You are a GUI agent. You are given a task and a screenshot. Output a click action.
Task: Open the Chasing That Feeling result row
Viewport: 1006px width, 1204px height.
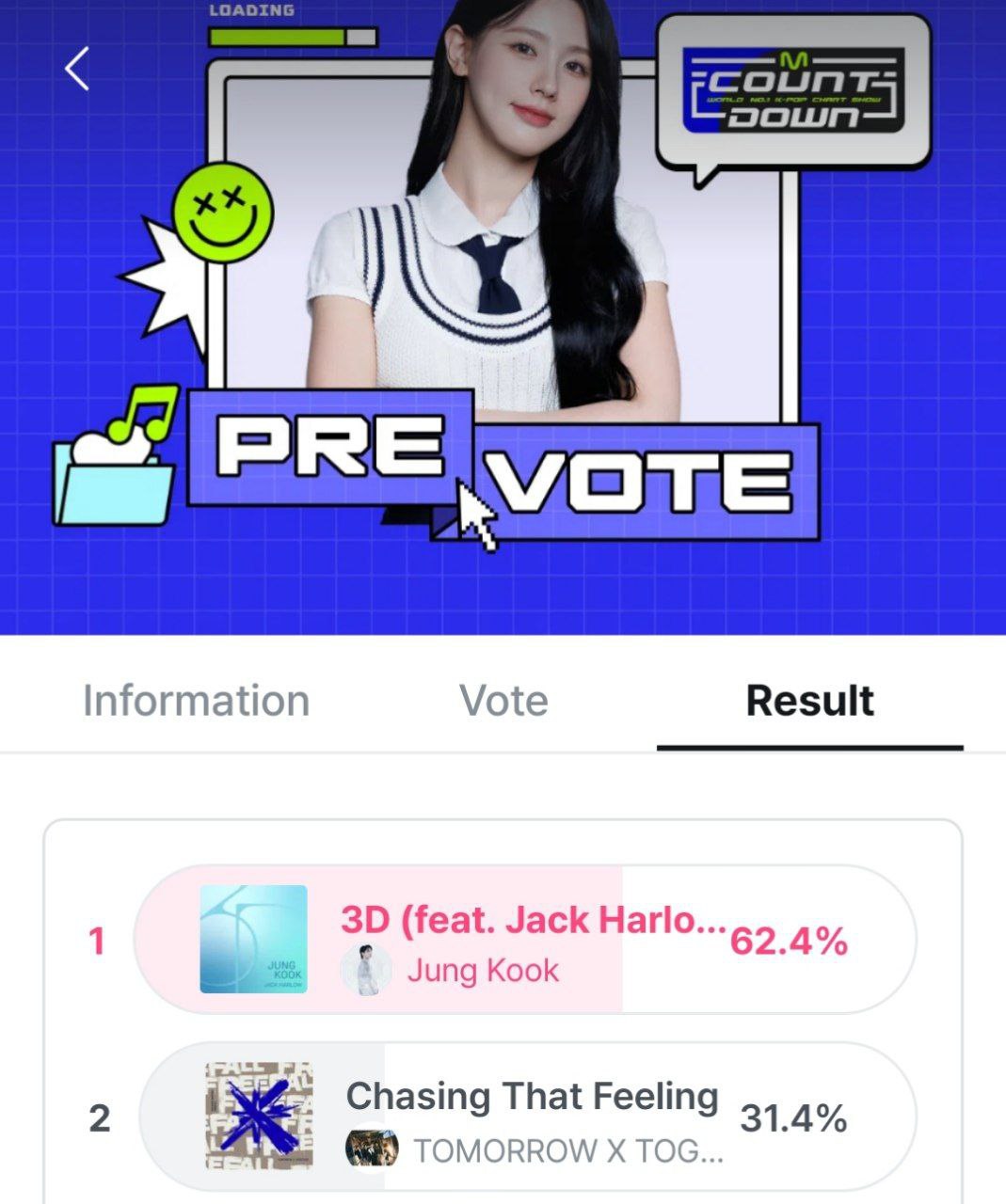525,1117
